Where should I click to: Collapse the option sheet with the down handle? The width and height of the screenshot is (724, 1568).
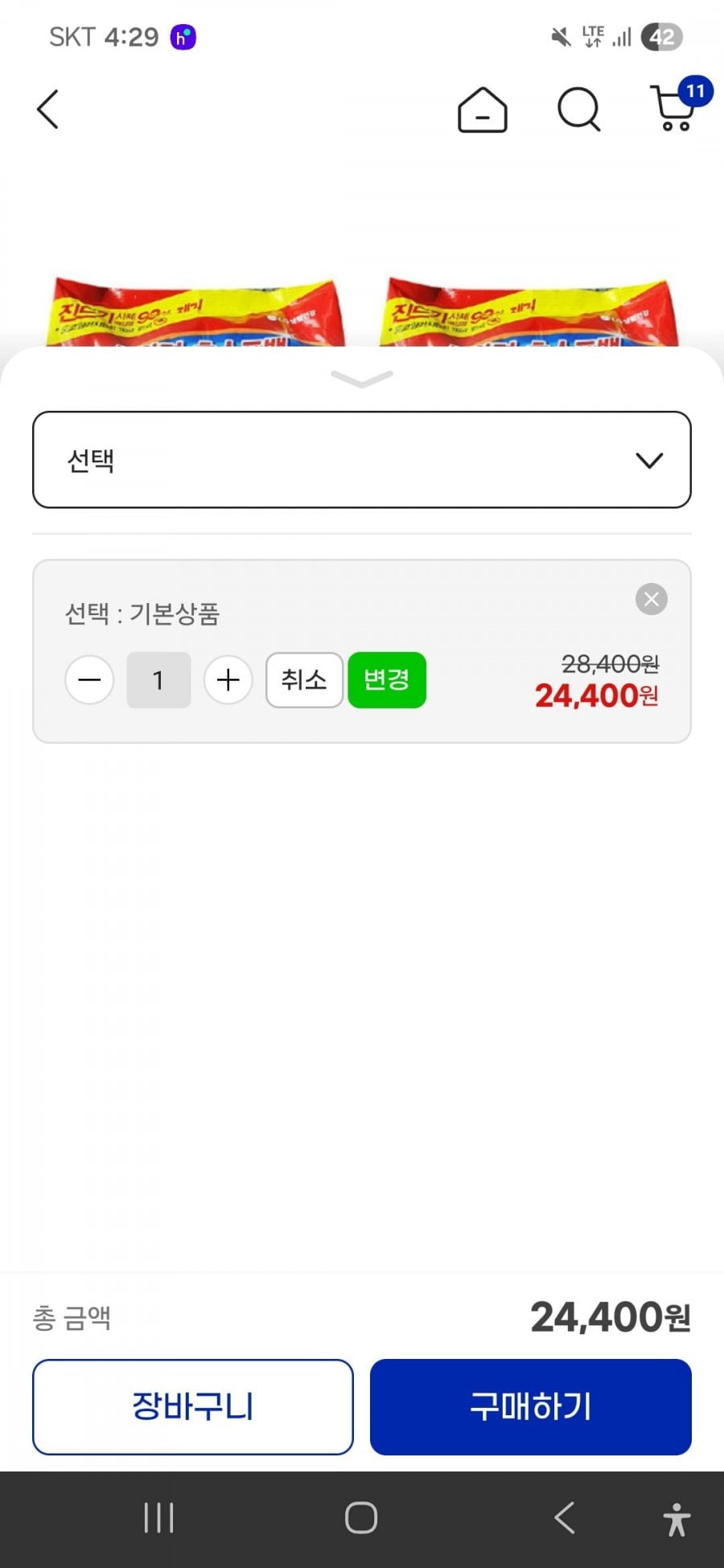point(362,378)
